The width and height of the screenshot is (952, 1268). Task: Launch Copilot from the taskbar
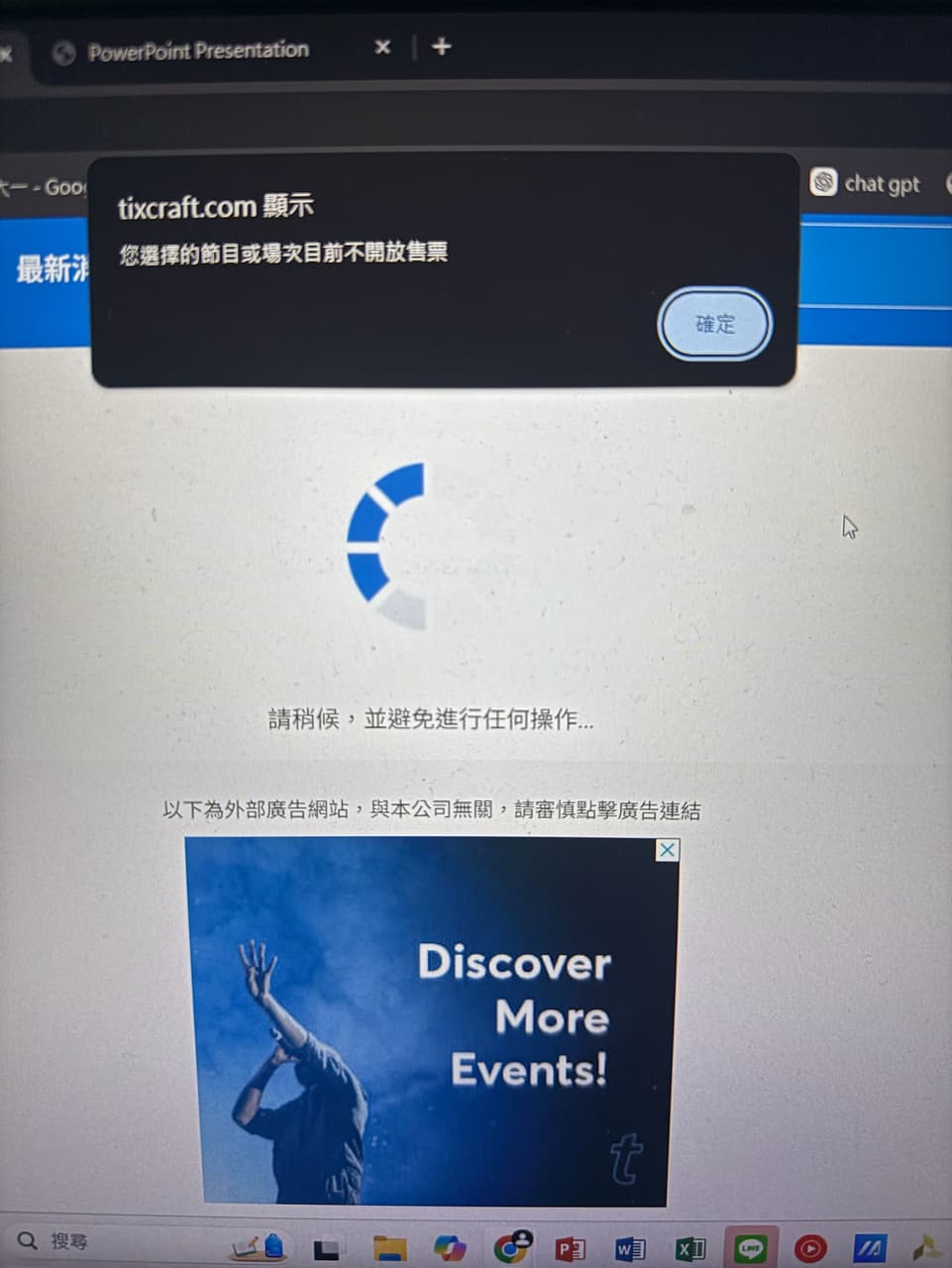[x=450, y=1248]
